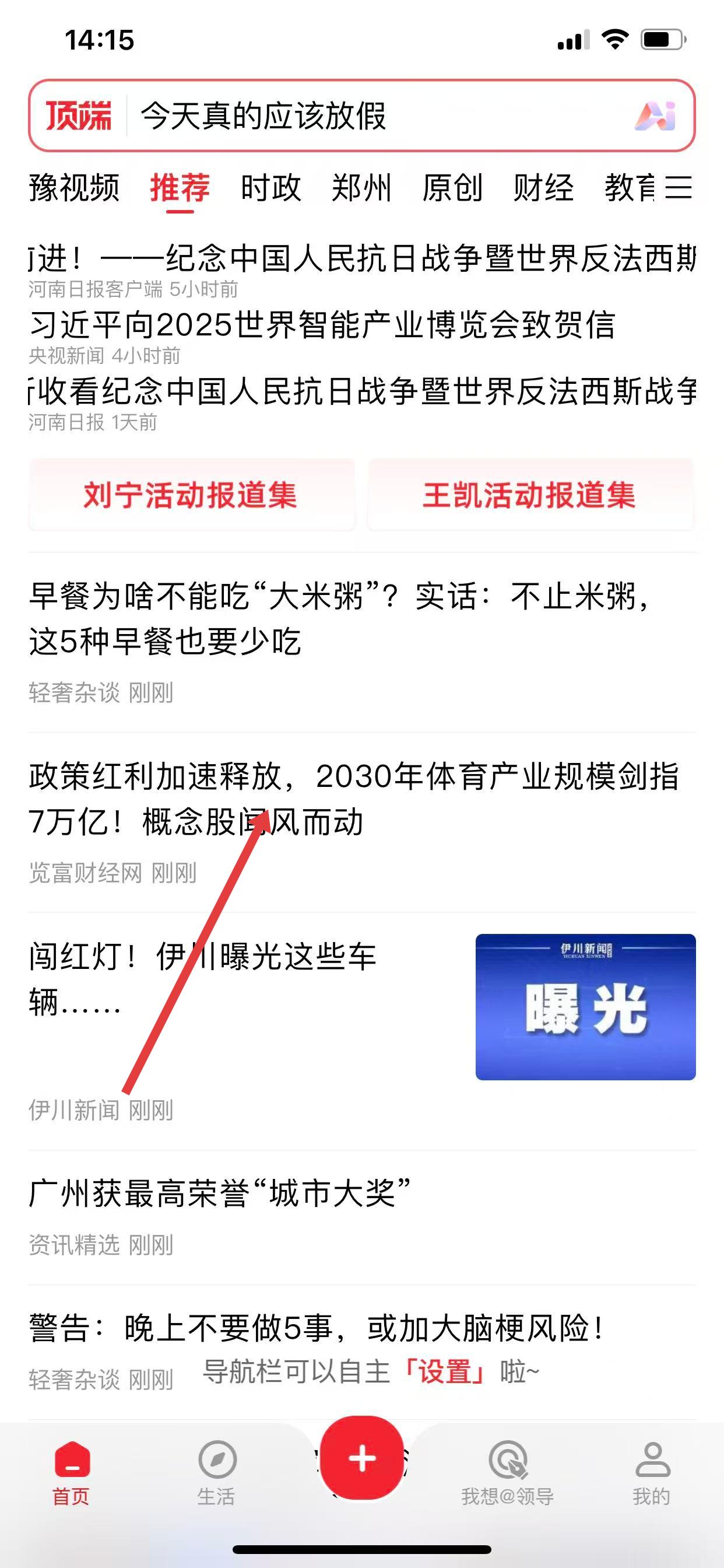This screenshot has width=724, height=1568.
Task: Open the 2030年体育产业 article
Action: click(353, 799)
